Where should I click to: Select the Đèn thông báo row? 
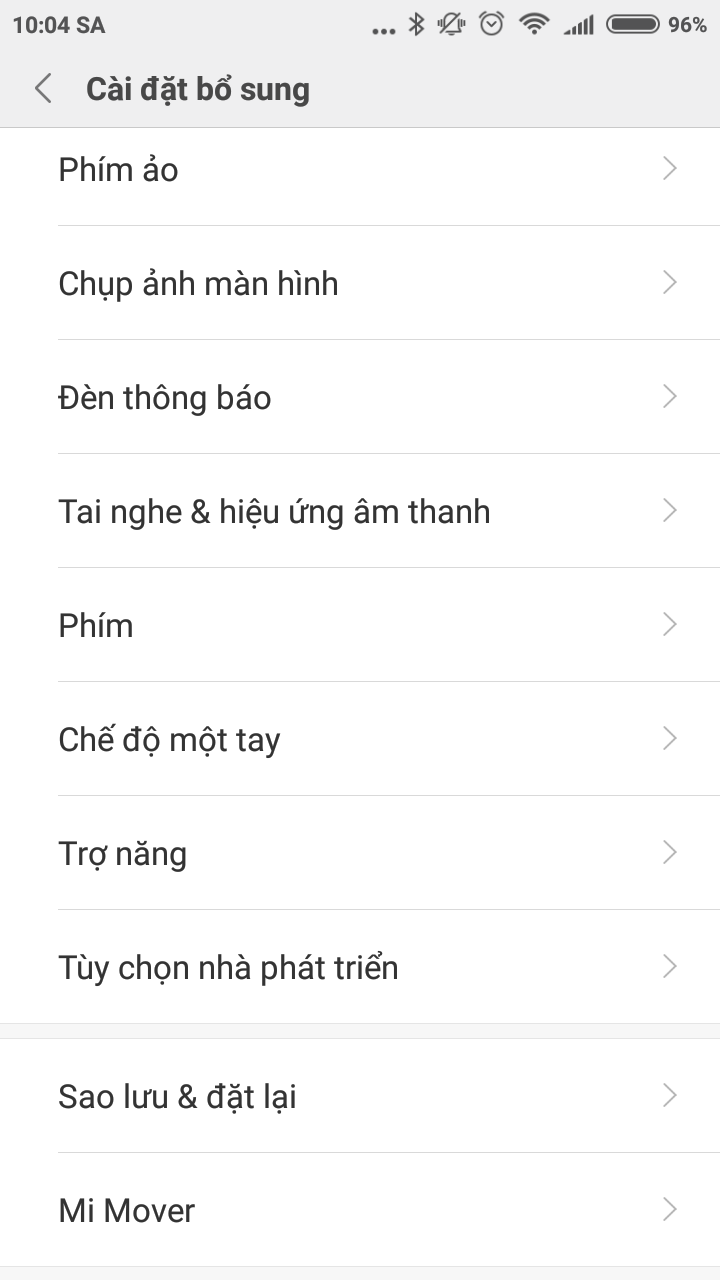click(360, 398)
